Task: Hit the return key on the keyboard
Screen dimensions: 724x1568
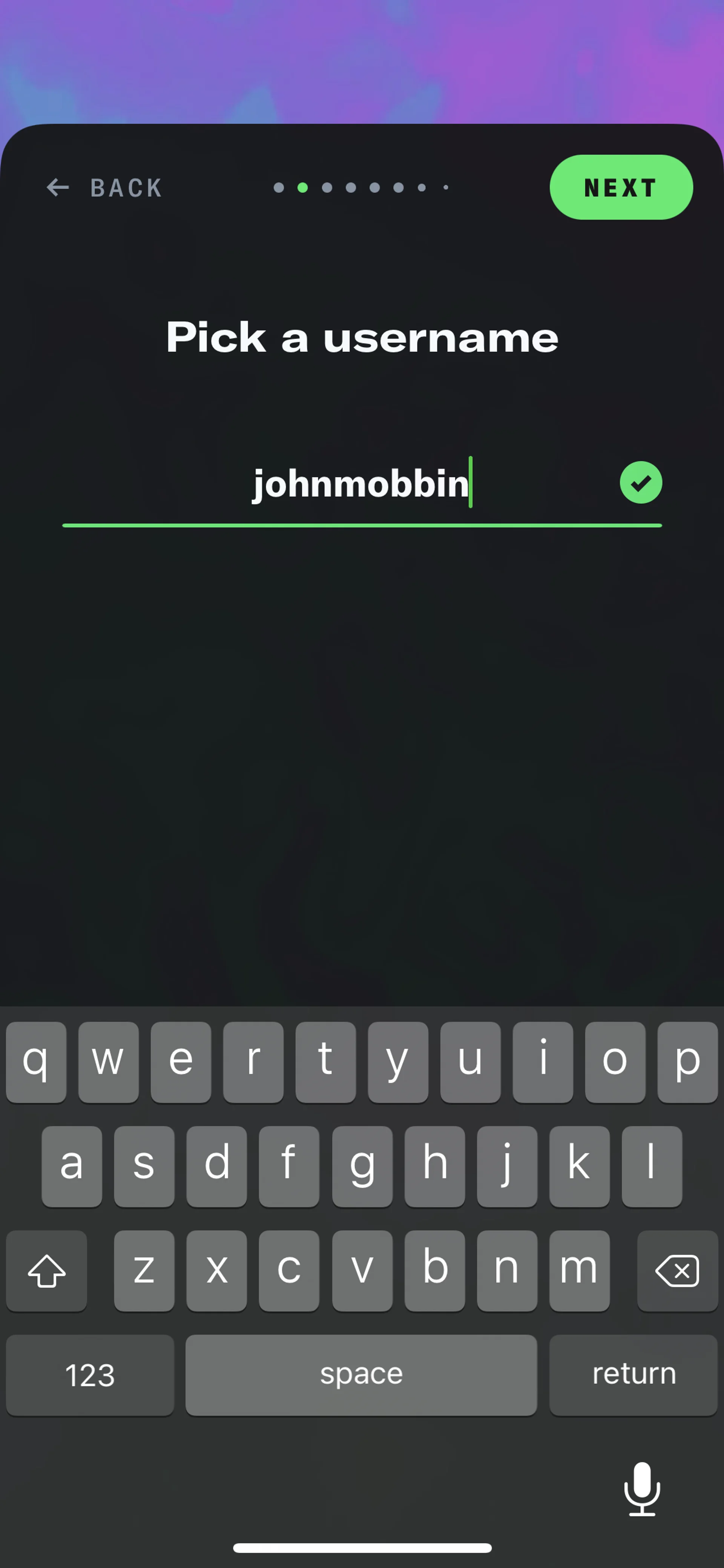Action: point(633,1374)
